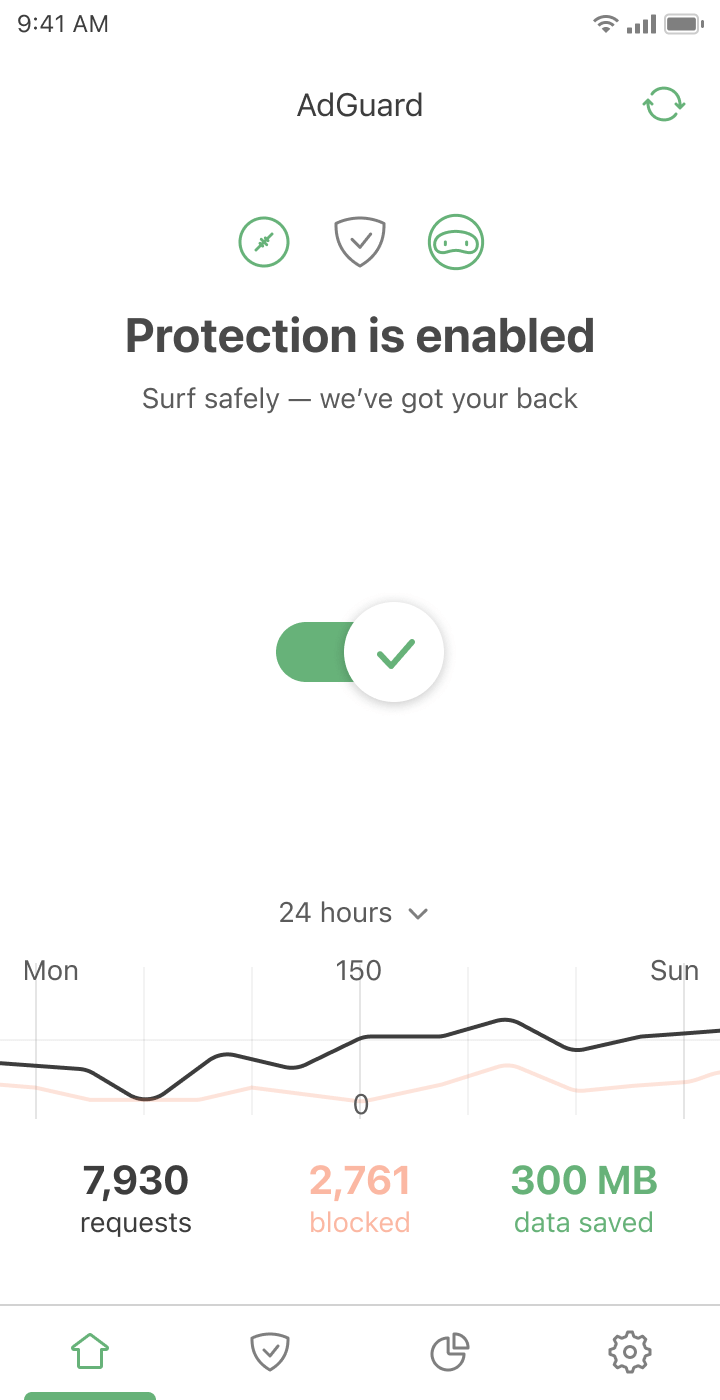Open the 2,761 blocked statistic
Image resolution: width=720 pixels, height=1400 pixels.
(360, 1198)
